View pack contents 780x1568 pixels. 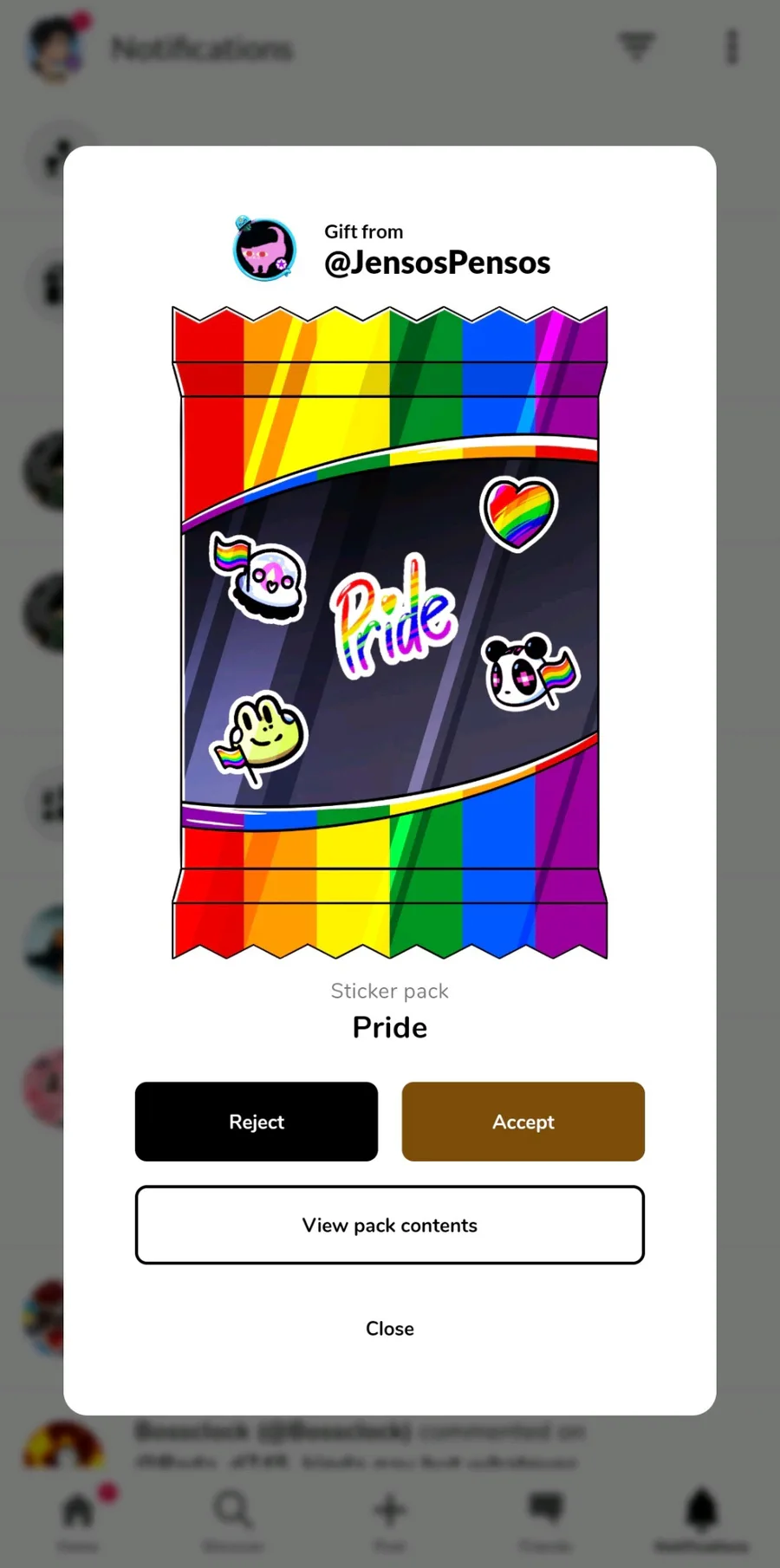[390, 1225]
